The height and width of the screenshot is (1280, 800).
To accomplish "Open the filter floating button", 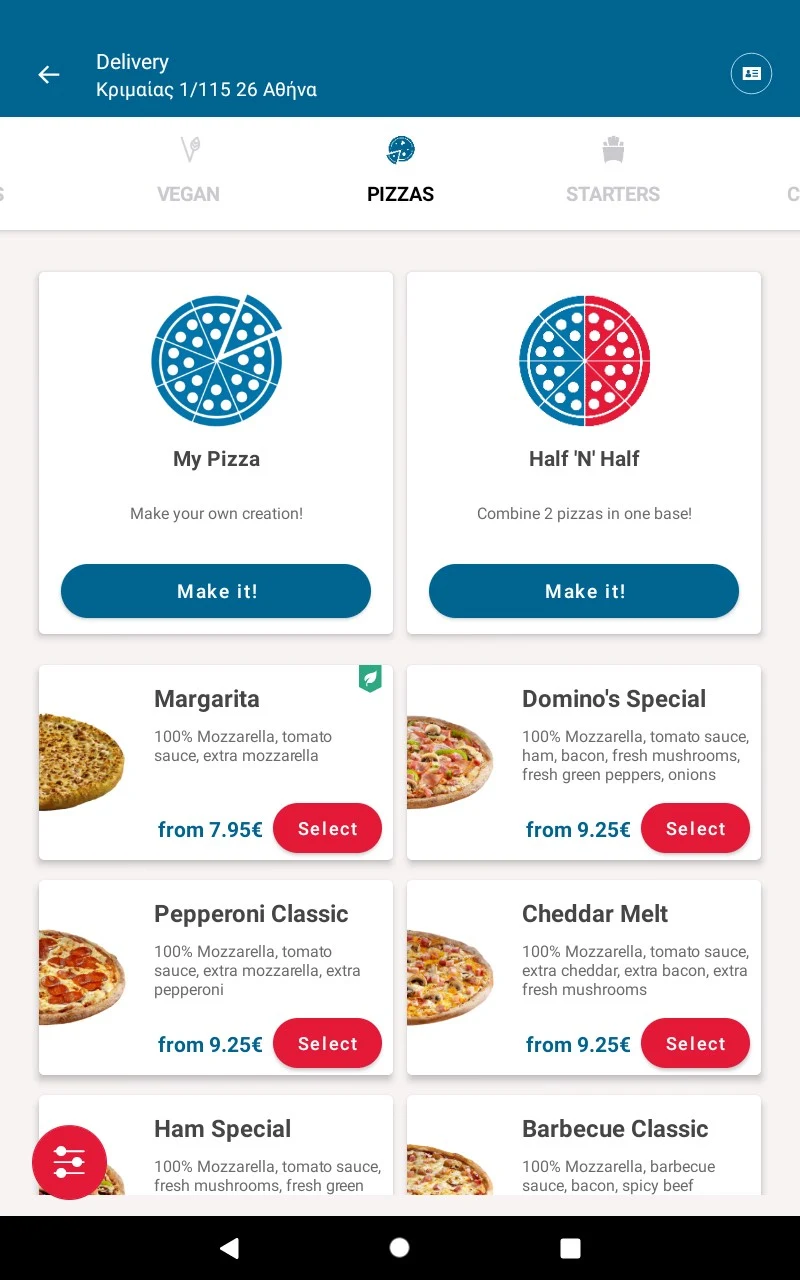I will click(69, 1162).
